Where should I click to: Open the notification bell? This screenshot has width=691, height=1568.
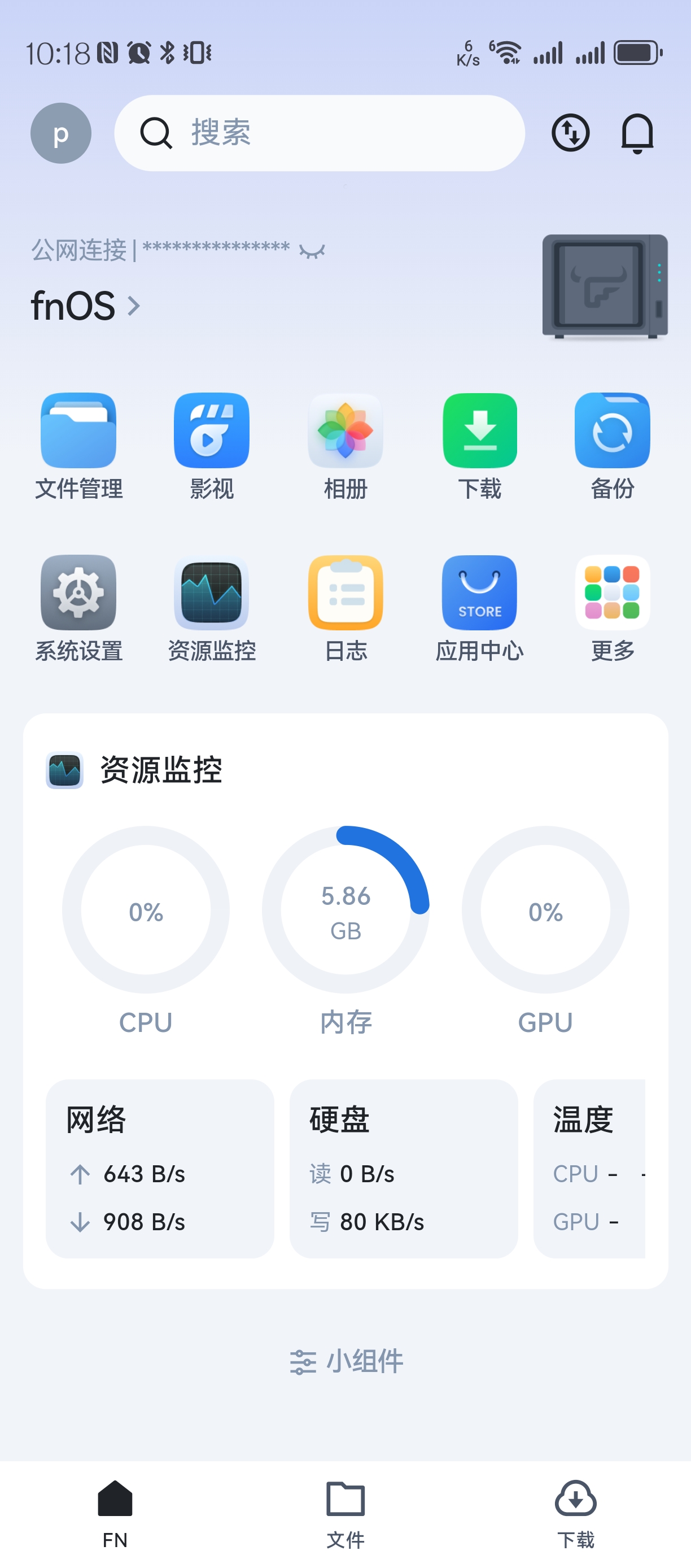pos(636,133)
